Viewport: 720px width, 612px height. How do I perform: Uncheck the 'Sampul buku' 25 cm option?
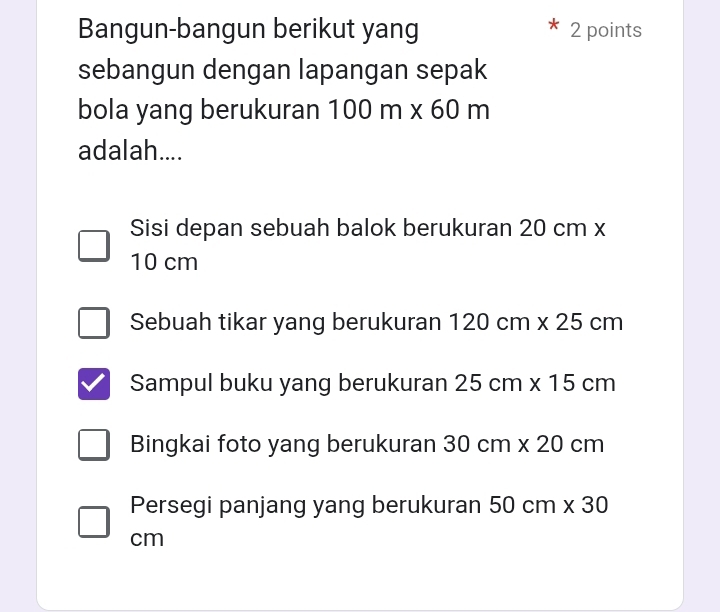94,384
